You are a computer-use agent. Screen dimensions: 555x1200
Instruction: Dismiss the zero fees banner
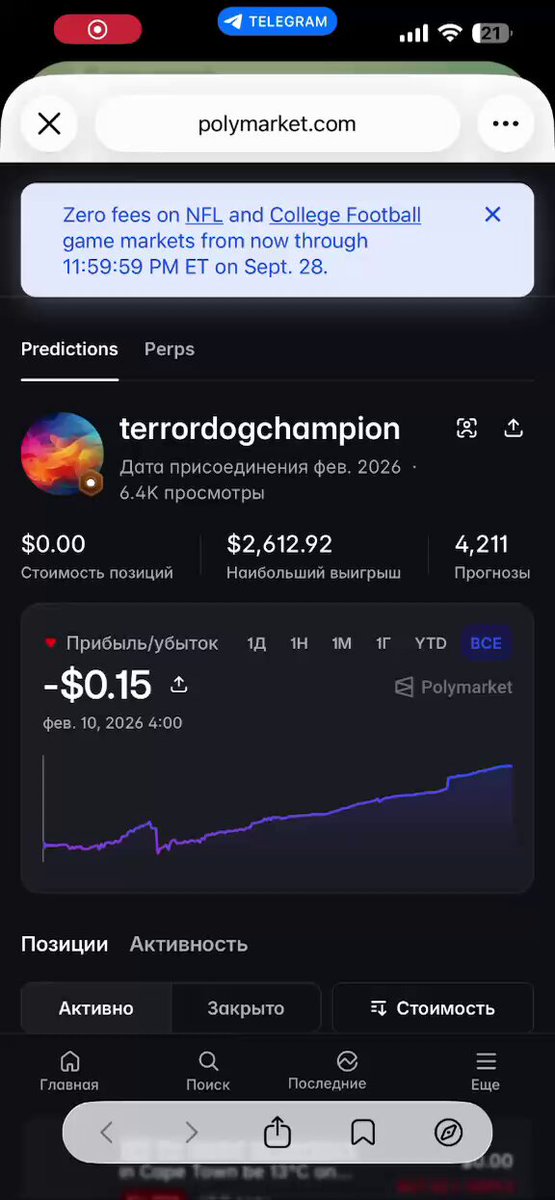pos(492,214)
